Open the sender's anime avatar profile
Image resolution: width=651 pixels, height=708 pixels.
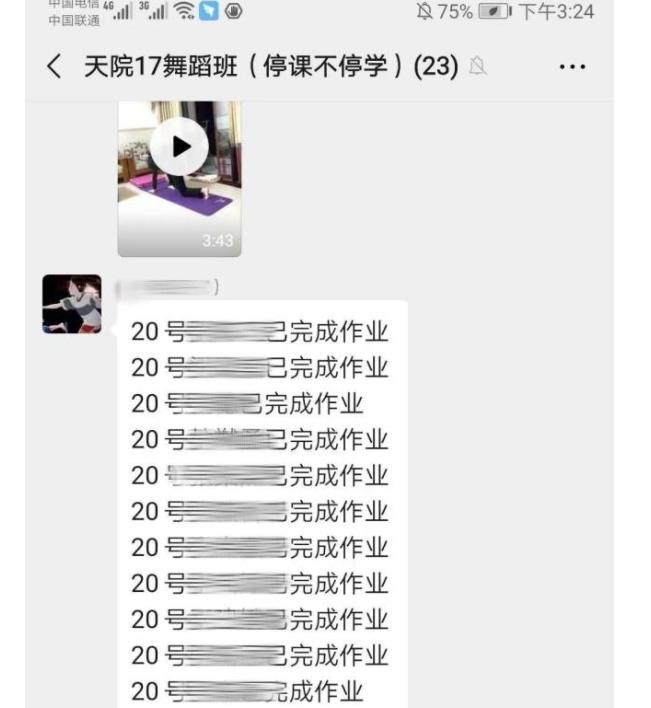(x=72, y=304)
